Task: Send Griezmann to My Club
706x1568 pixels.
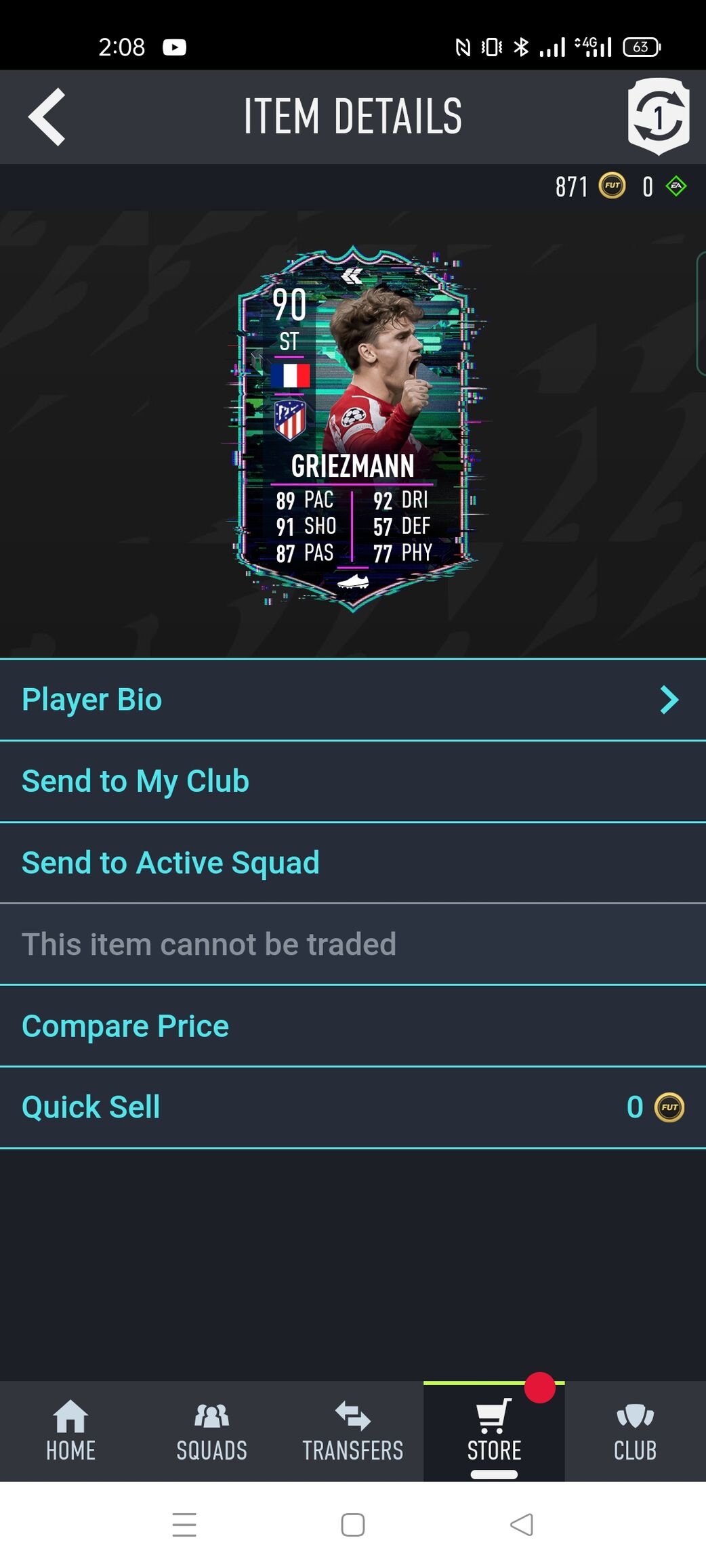Action: [x=352, y=781]
